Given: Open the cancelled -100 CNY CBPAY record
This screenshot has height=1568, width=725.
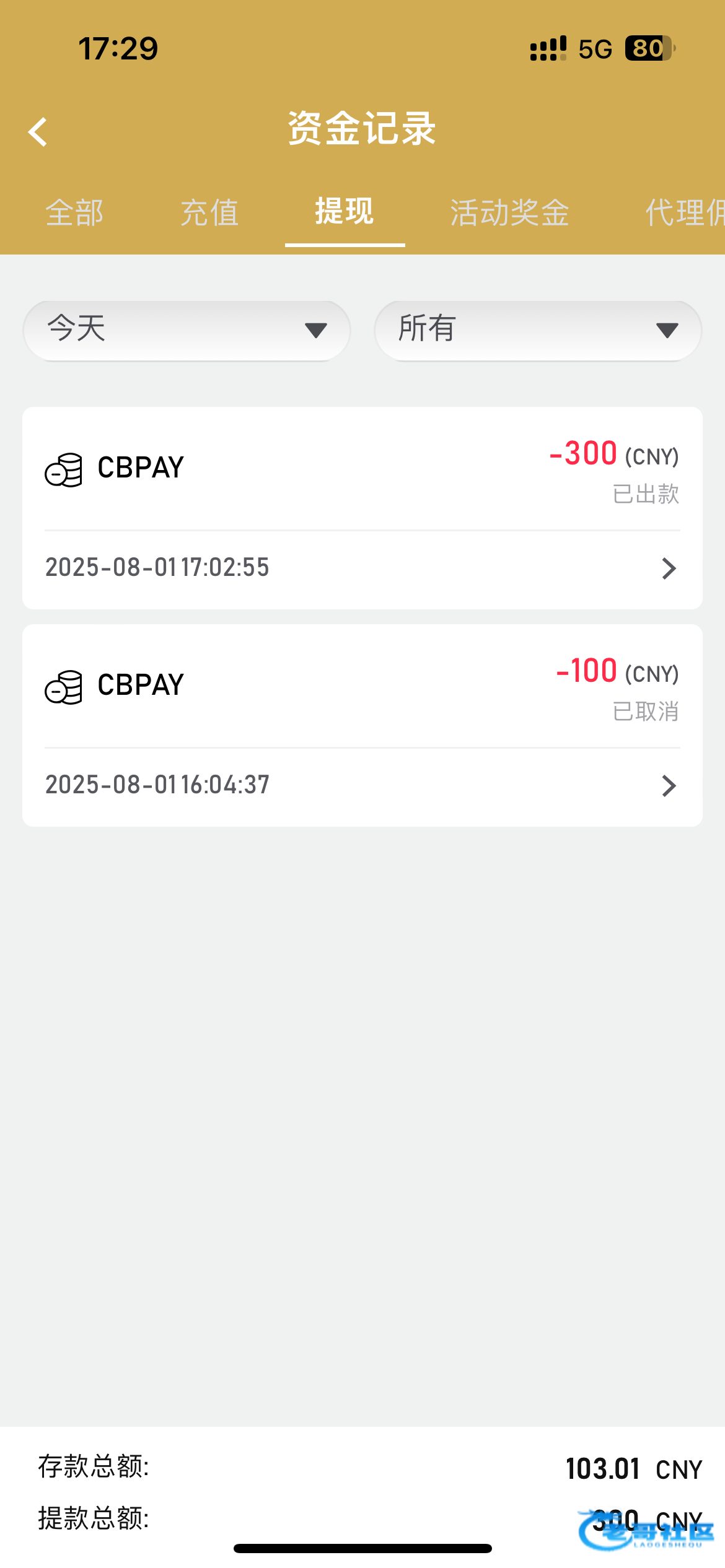Looking at the screenshot, I should (x=362, y=725).
